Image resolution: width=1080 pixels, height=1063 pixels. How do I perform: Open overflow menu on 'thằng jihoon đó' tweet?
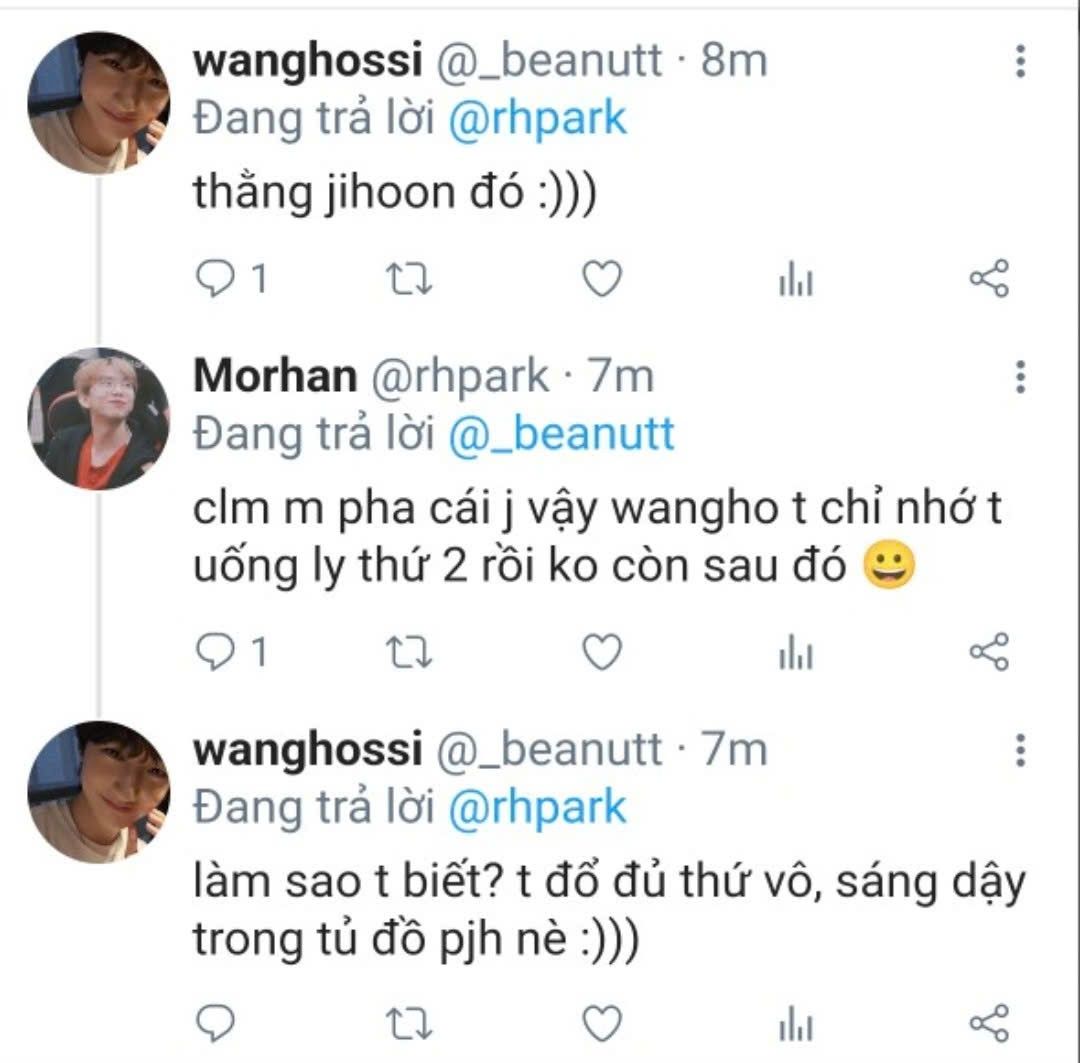pos(1021,61)
